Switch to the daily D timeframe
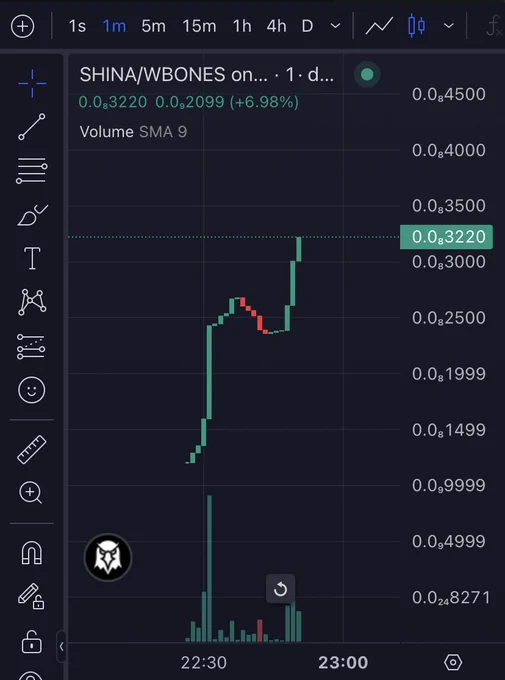 pyautogui.click(x=307, y=26)
